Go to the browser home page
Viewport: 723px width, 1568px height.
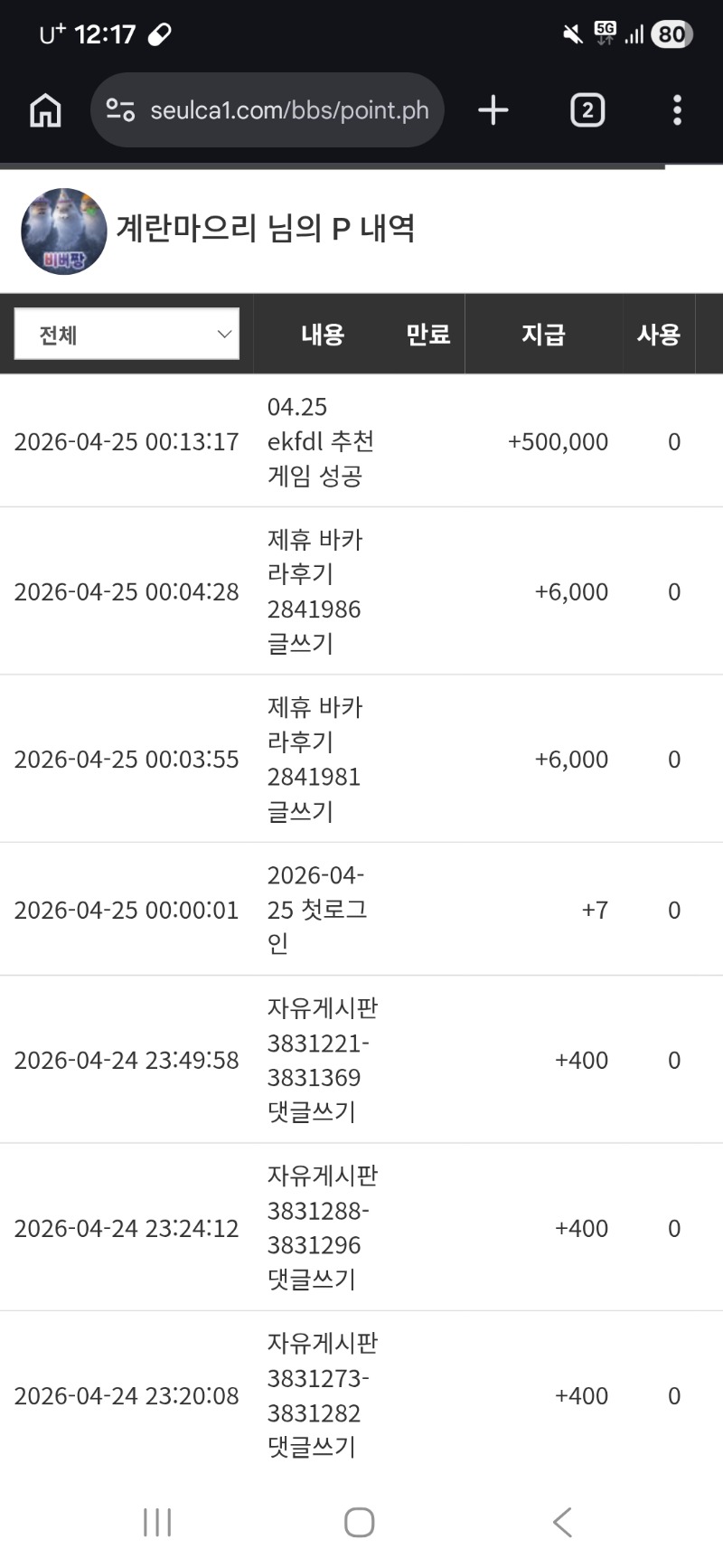pyautogui.click(x=45, y=110)
